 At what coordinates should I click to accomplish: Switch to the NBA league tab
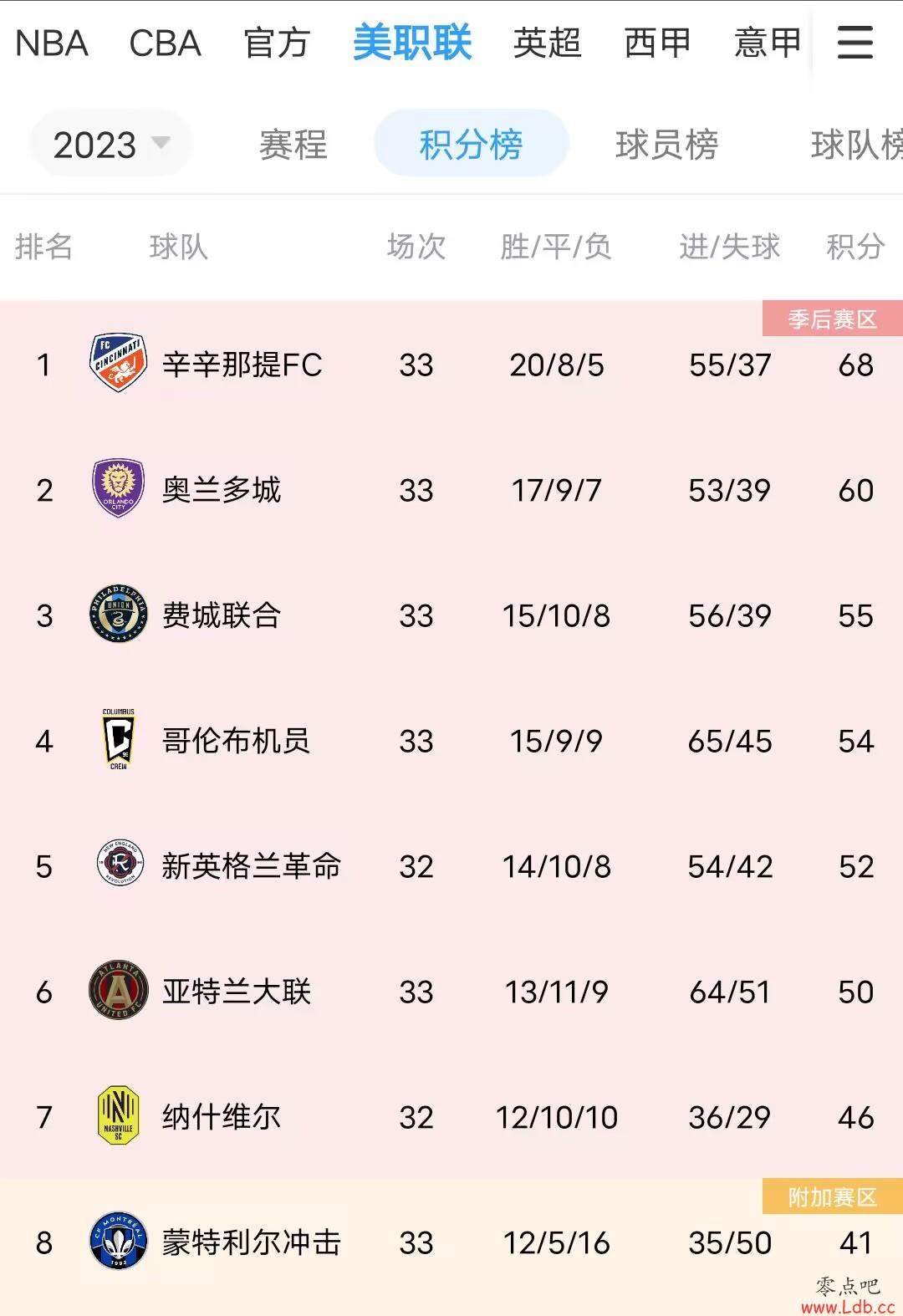click(x=52, y=43)
